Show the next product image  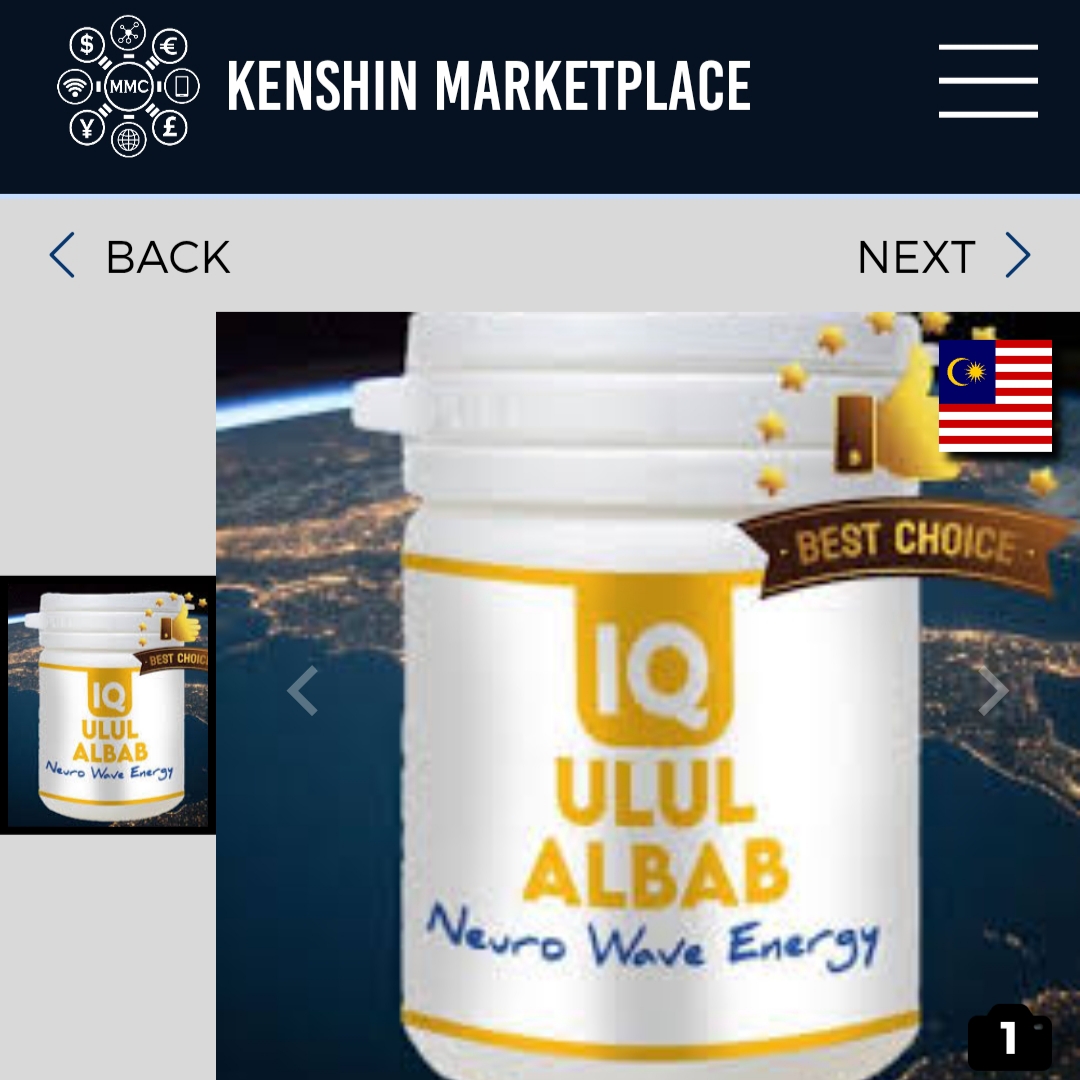point(992,691)
